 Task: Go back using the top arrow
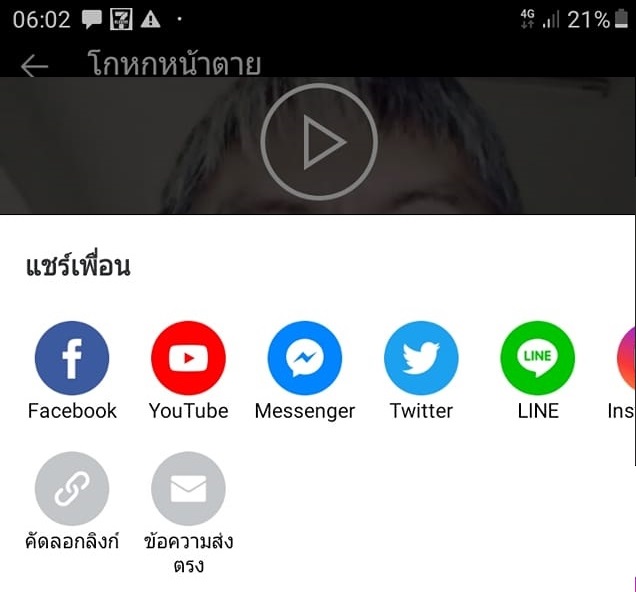click(x=34, y=66)
